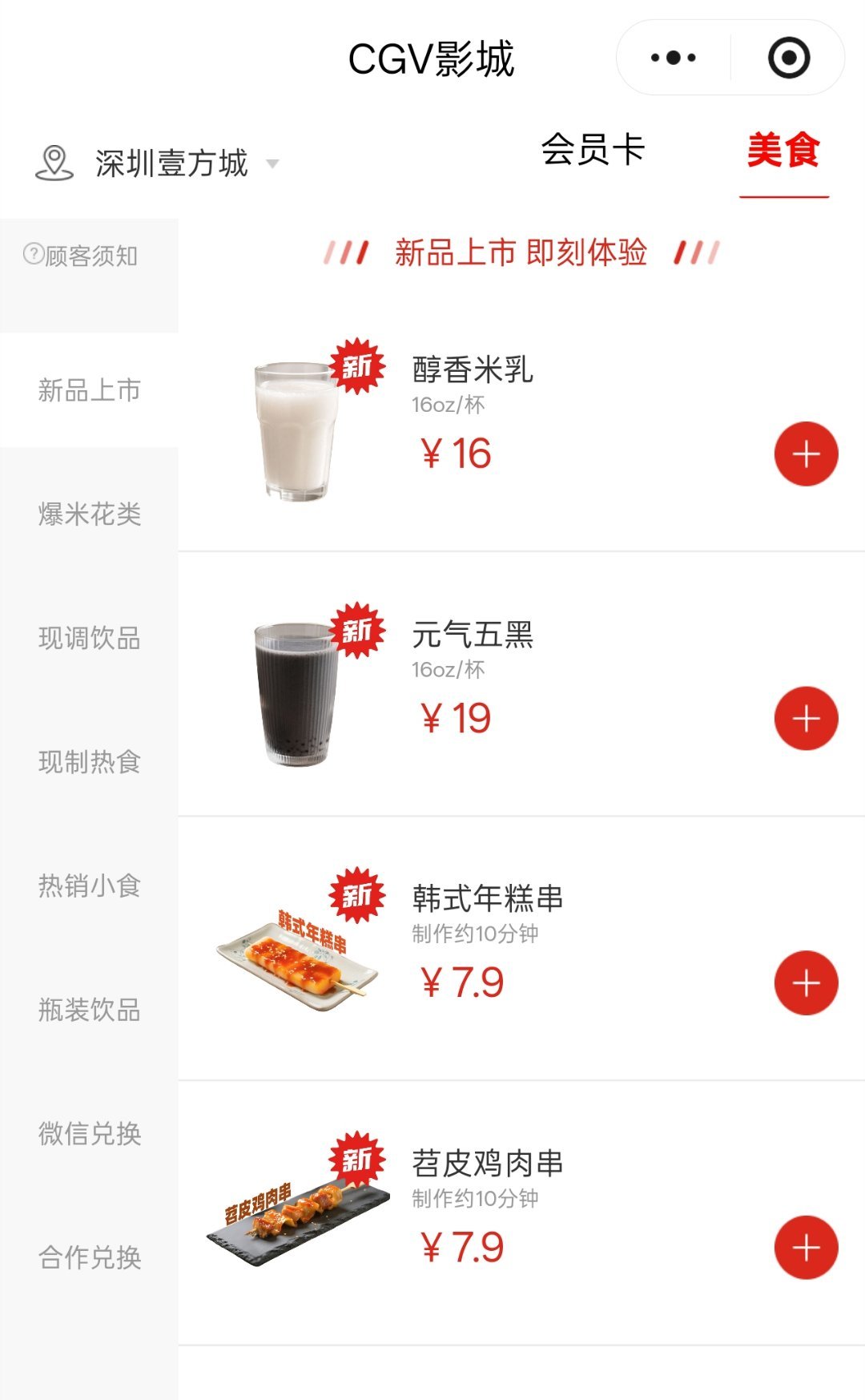Viewport: 865px width, 1400px height.
Task: Add 元气五黑 to cart
Action: coord(806,719)
